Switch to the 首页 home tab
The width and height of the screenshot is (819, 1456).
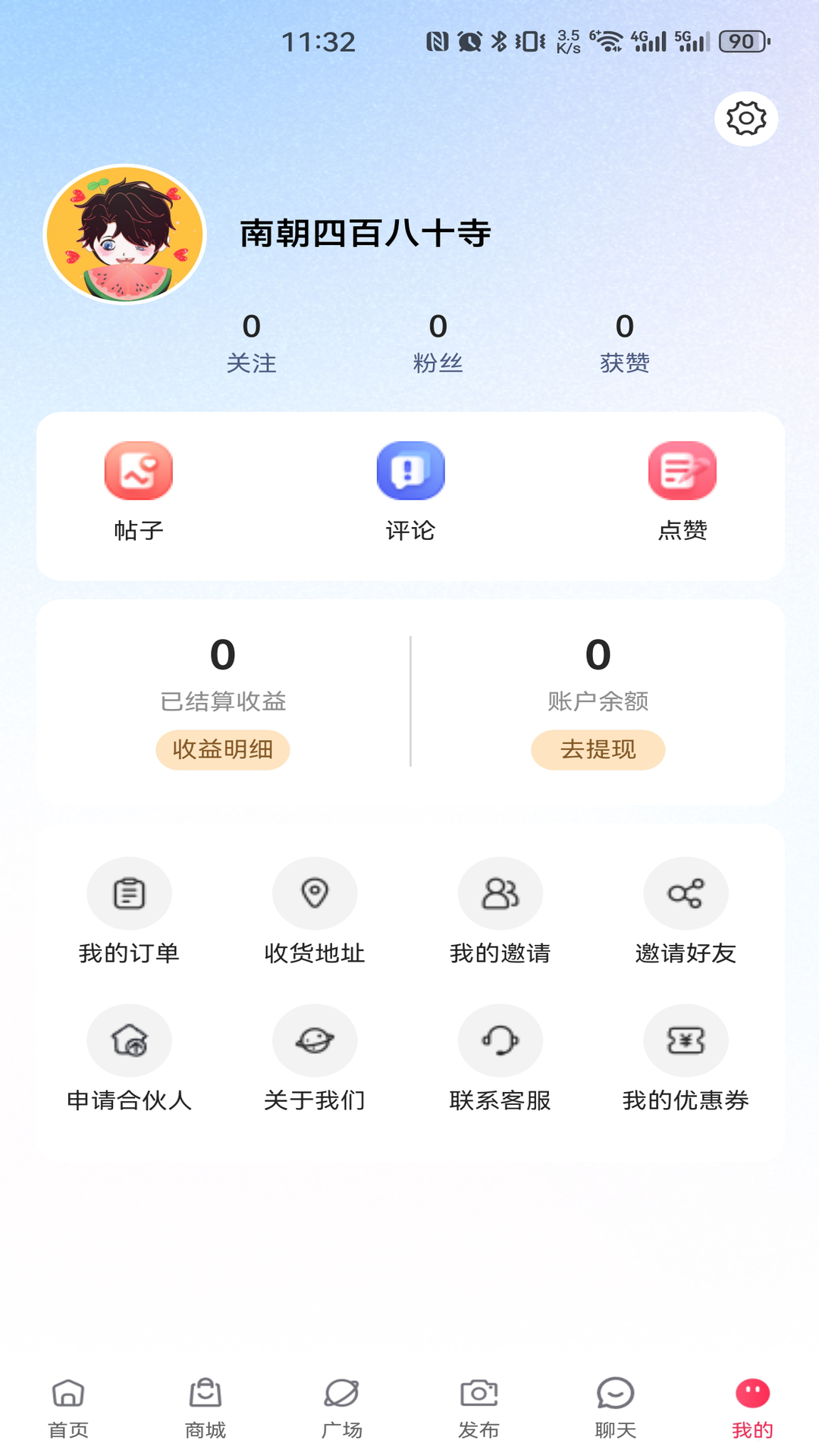click(x=69, y=1407)
